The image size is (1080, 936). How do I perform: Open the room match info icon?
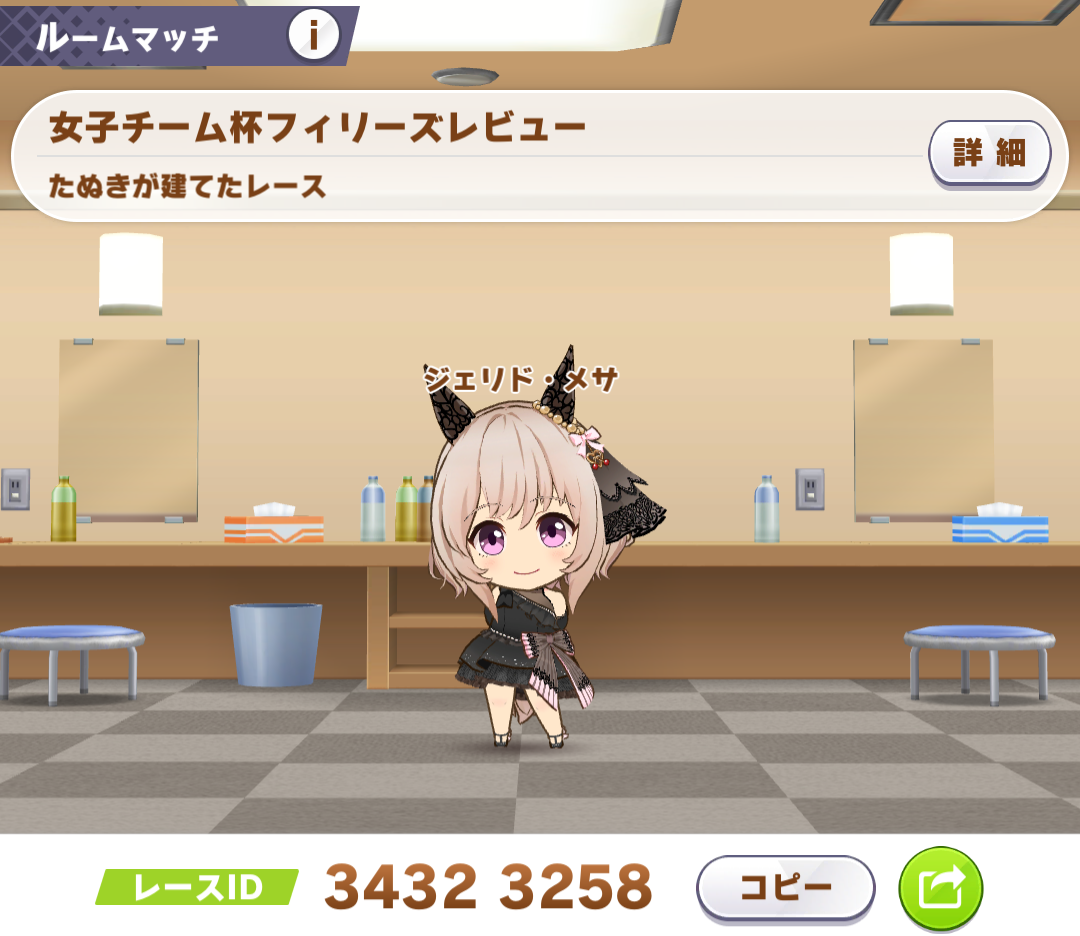point(313,37)
